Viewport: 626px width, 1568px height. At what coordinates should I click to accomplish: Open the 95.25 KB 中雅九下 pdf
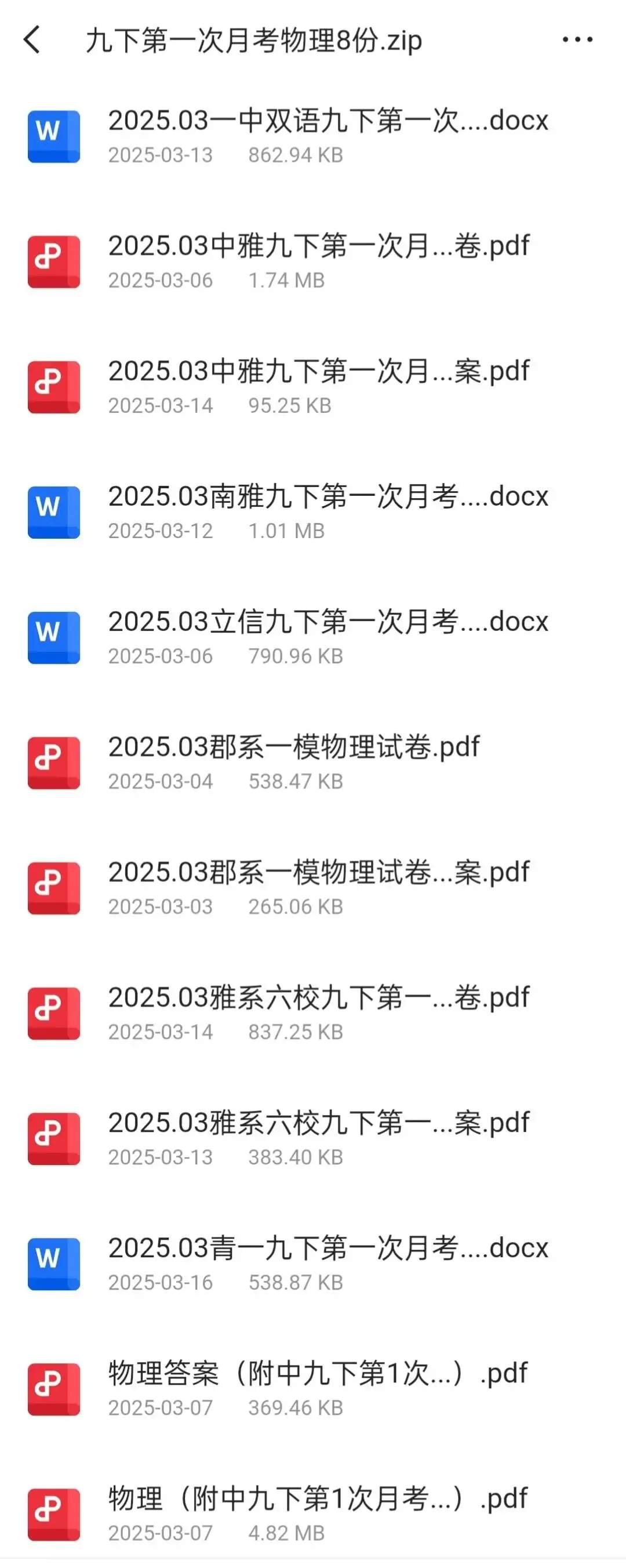312,387
